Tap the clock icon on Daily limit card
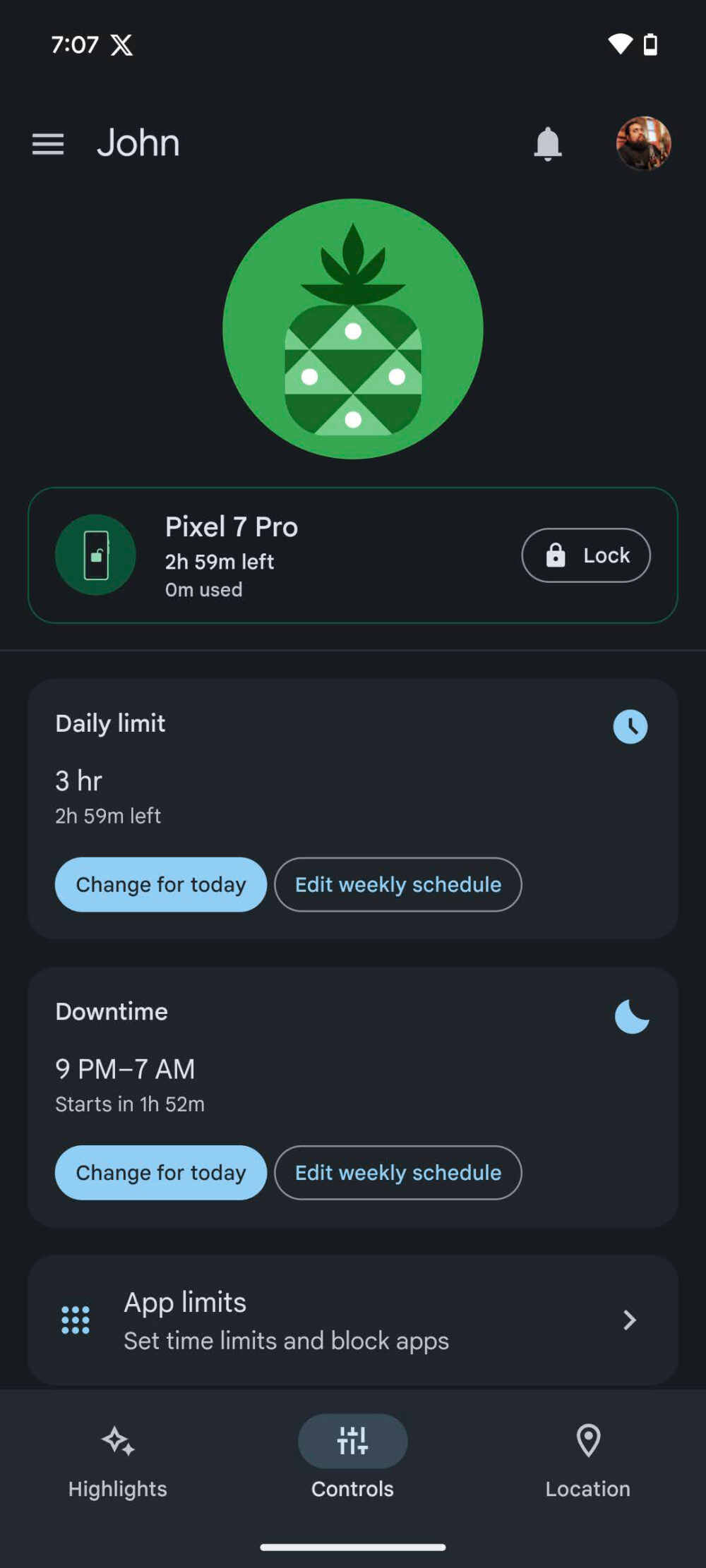The width and height of the screenshot is (706, 1568). [x=630, y=725]
